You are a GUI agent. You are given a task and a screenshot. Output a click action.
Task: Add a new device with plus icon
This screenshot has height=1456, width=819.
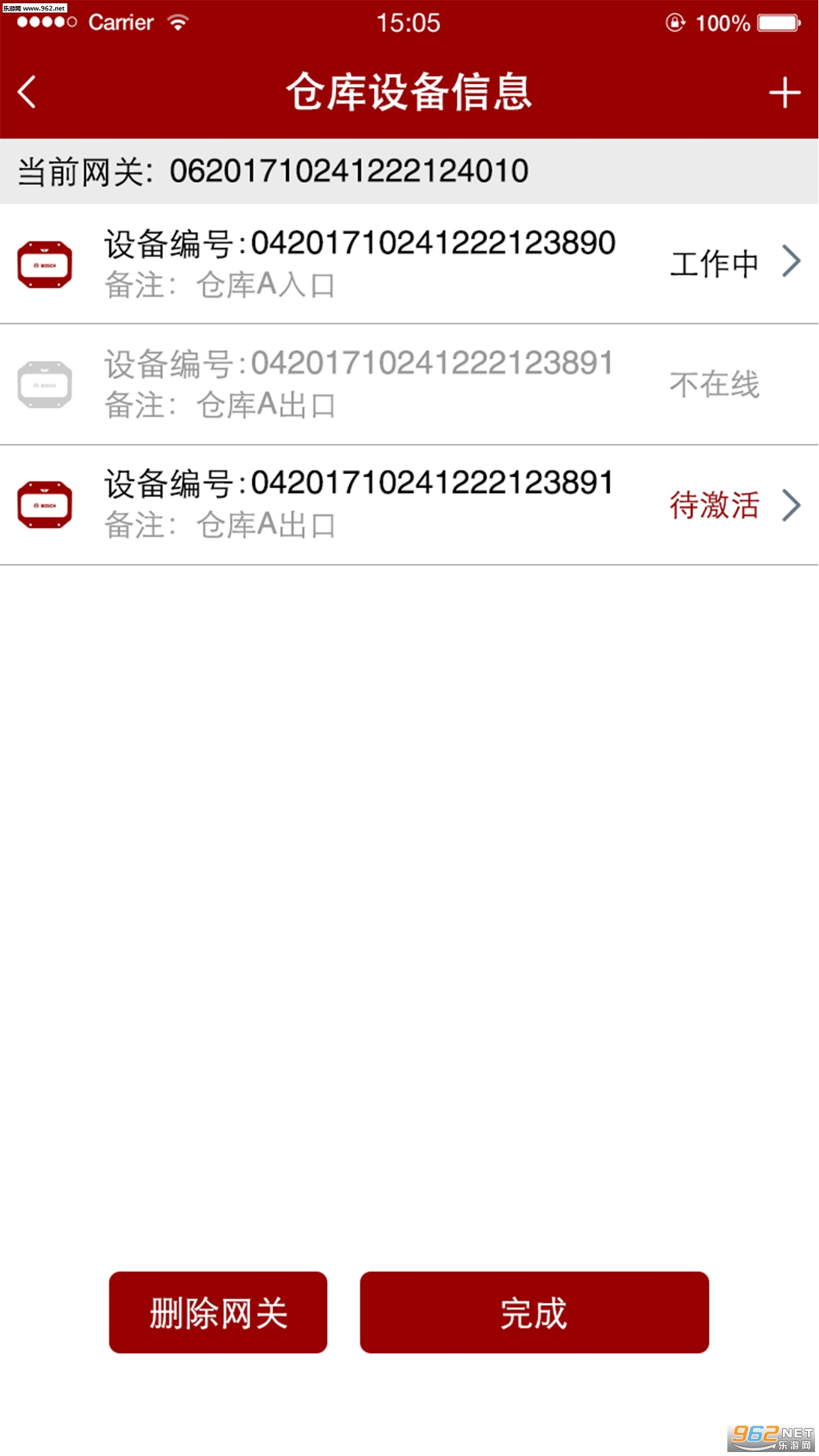point(784,92)
